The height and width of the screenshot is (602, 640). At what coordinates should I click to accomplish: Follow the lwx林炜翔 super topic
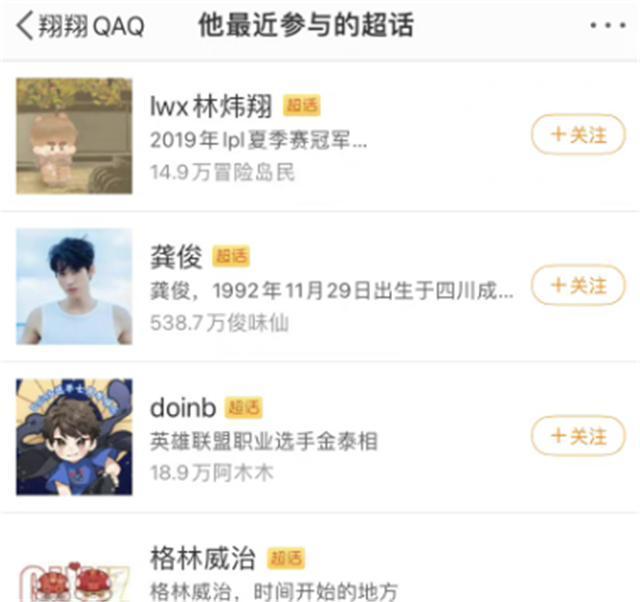[x=578, y=135]
